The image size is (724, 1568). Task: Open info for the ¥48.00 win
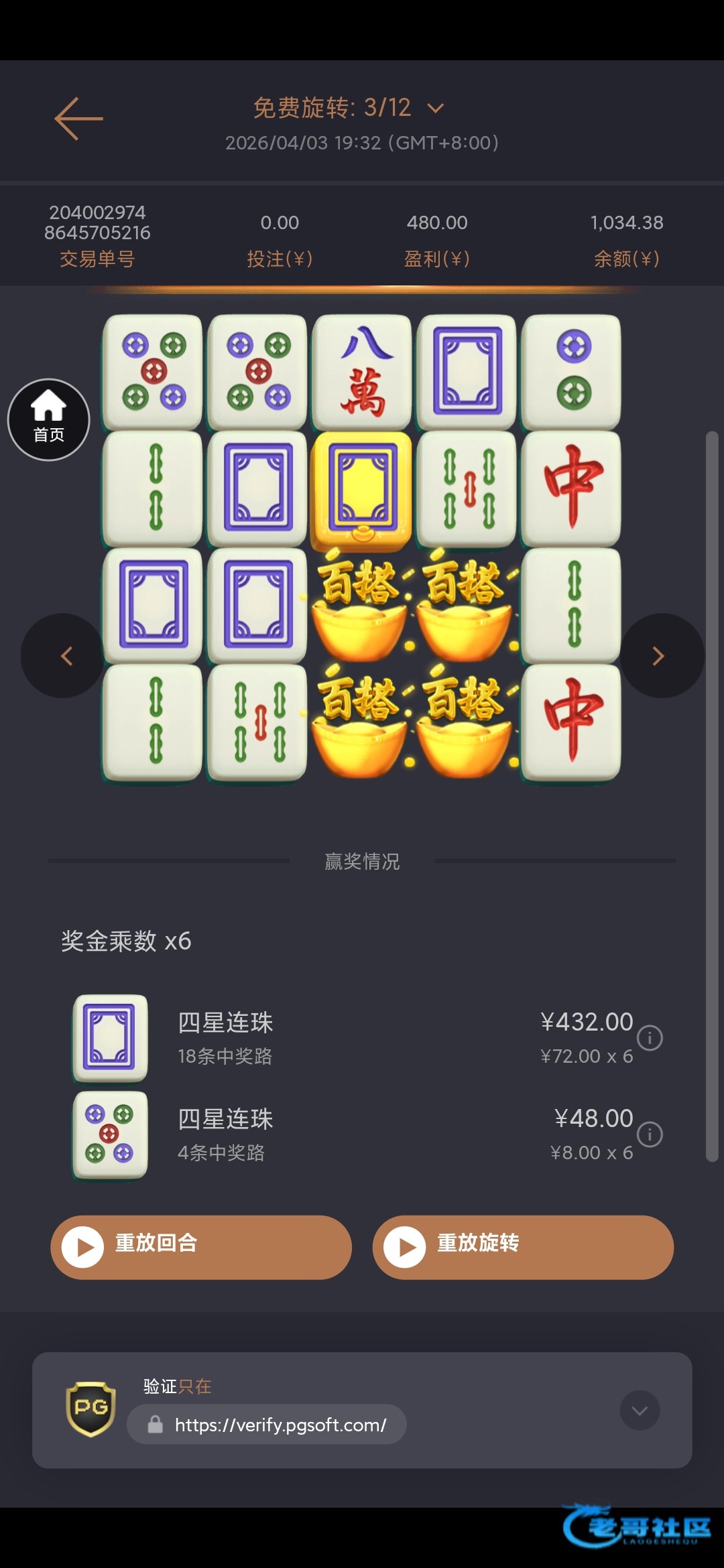tap(650, 1134)
